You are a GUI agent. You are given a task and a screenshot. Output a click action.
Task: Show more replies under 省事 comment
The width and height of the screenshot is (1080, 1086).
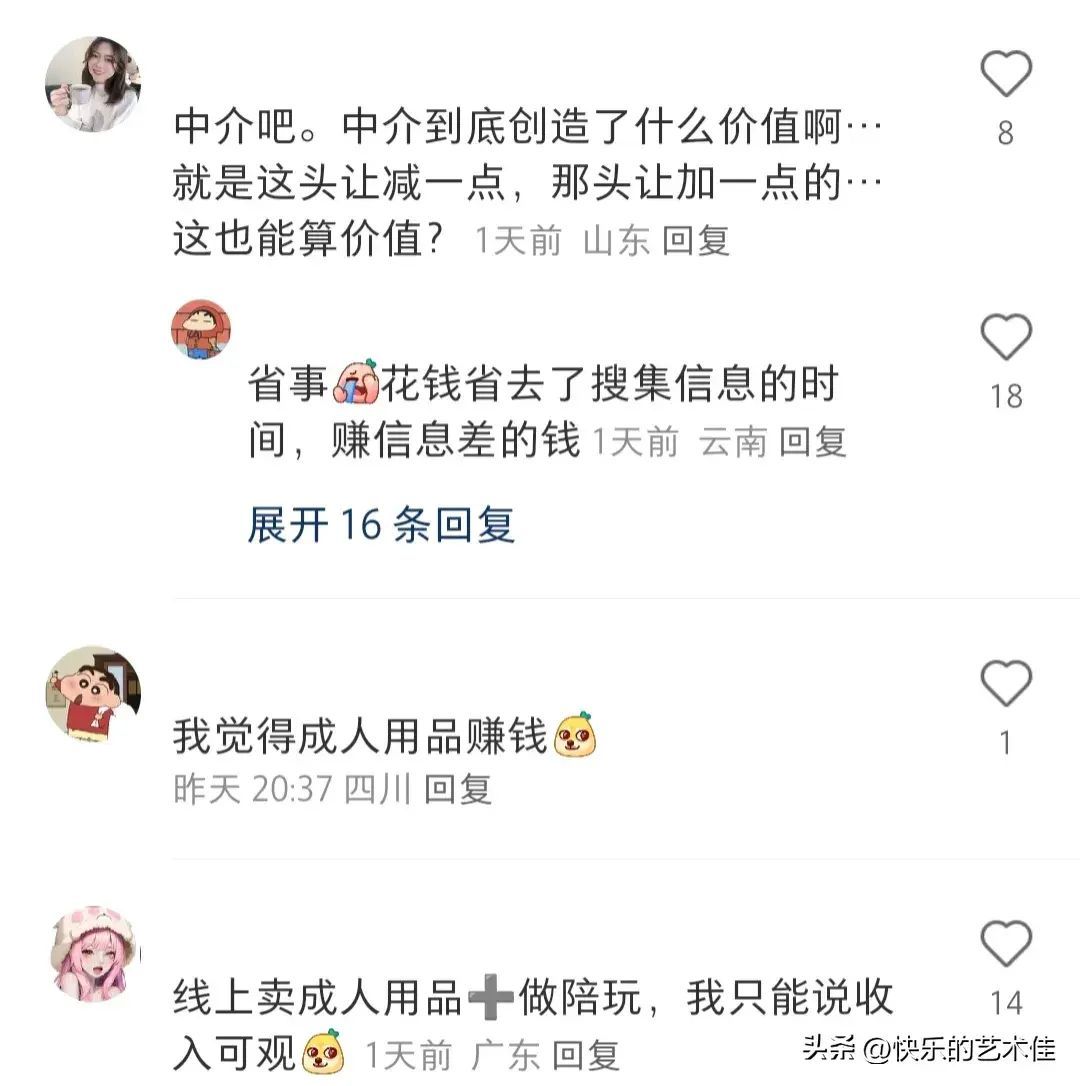tap(385, 524)
